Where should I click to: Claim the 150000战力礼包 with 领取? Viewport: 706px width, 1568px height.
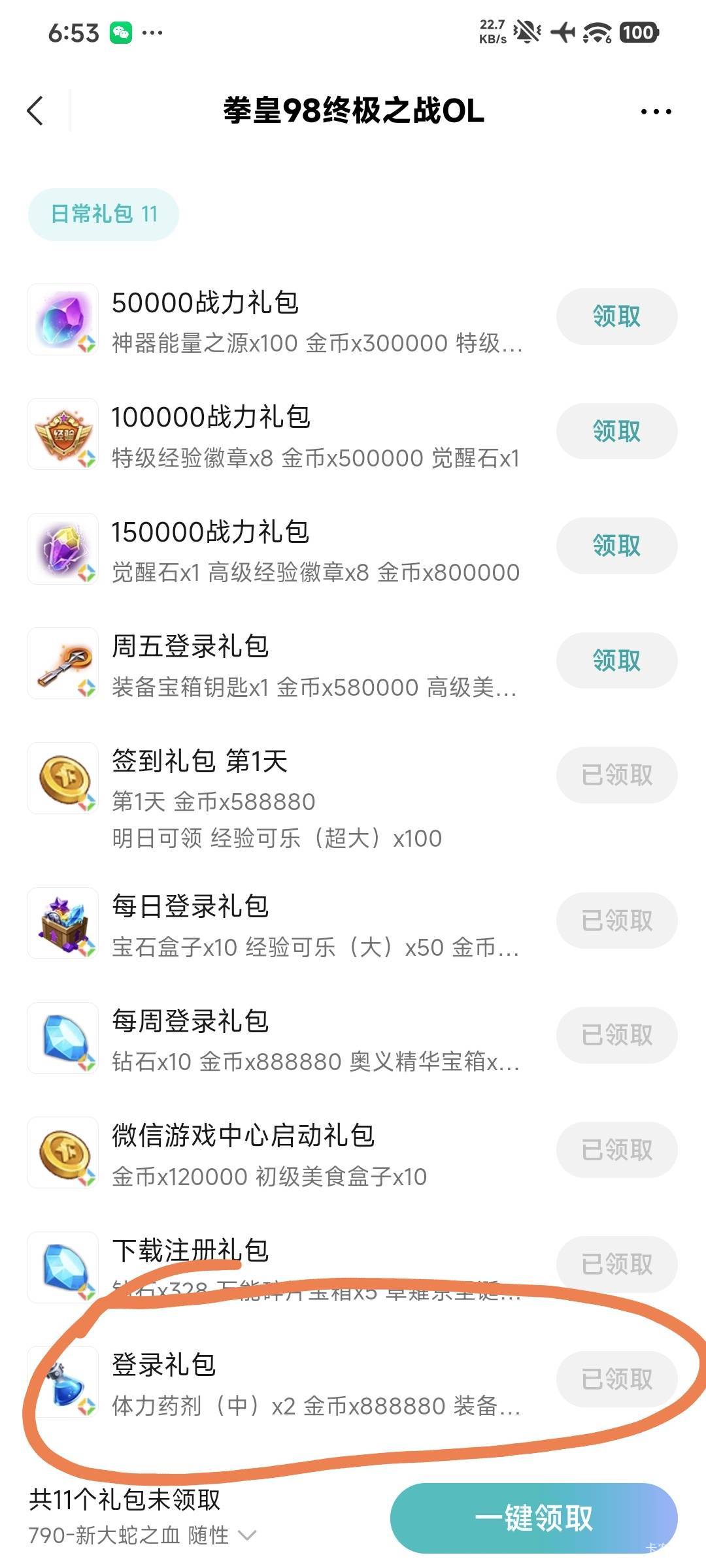coord(616,546)
